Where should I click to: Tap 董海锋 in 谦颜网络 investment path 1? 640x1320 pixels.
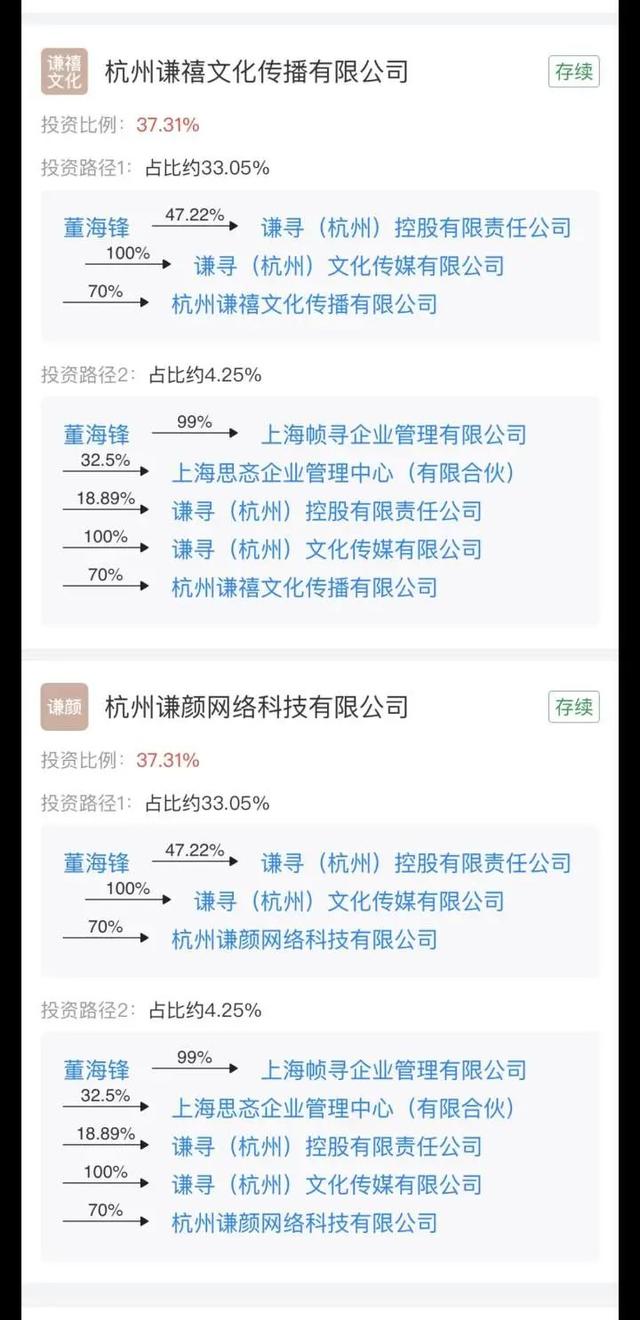pos(96,863)
